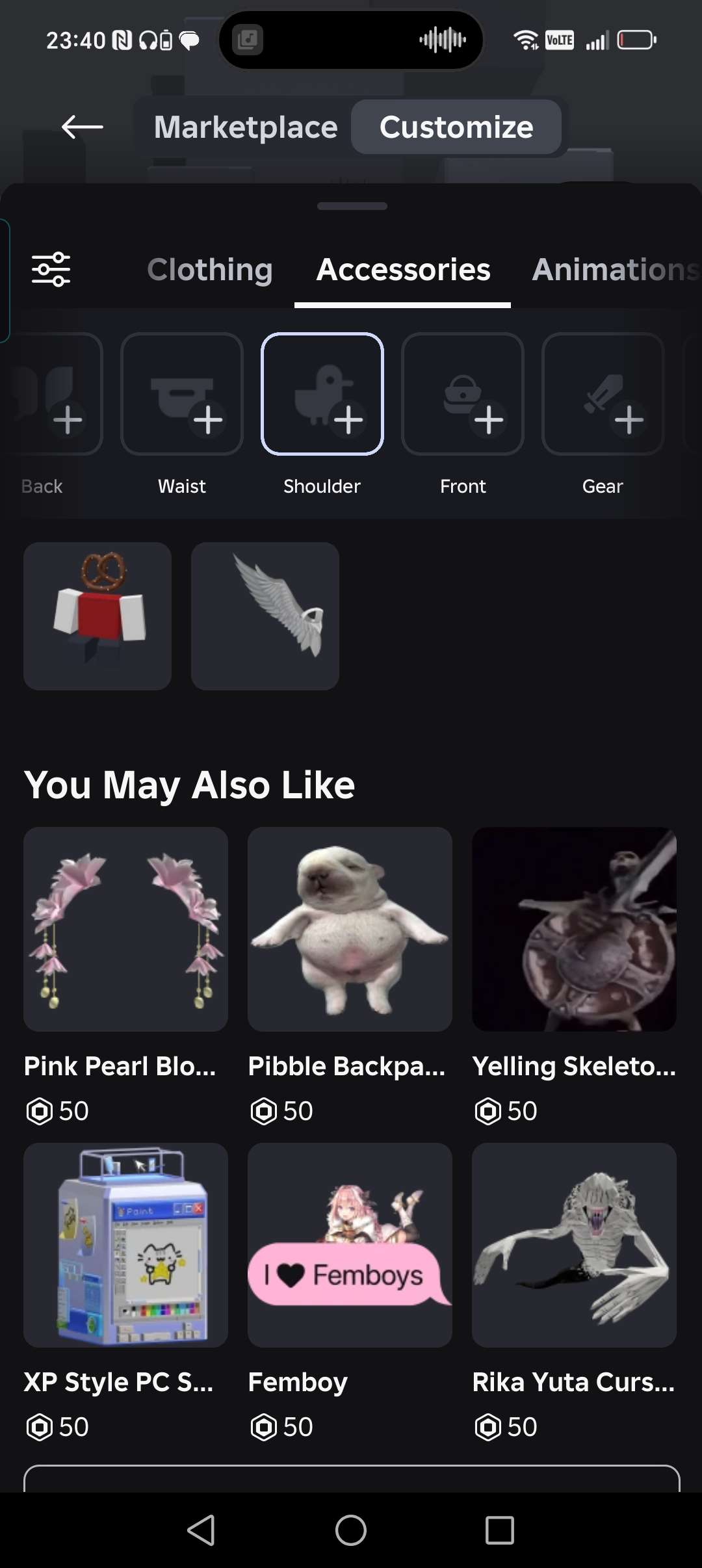The height and width of the screenshot is (1568, 702).
Task: Equip the silver wing shoulder accessory
Action: pyautogui.click(x=265, y=616)
